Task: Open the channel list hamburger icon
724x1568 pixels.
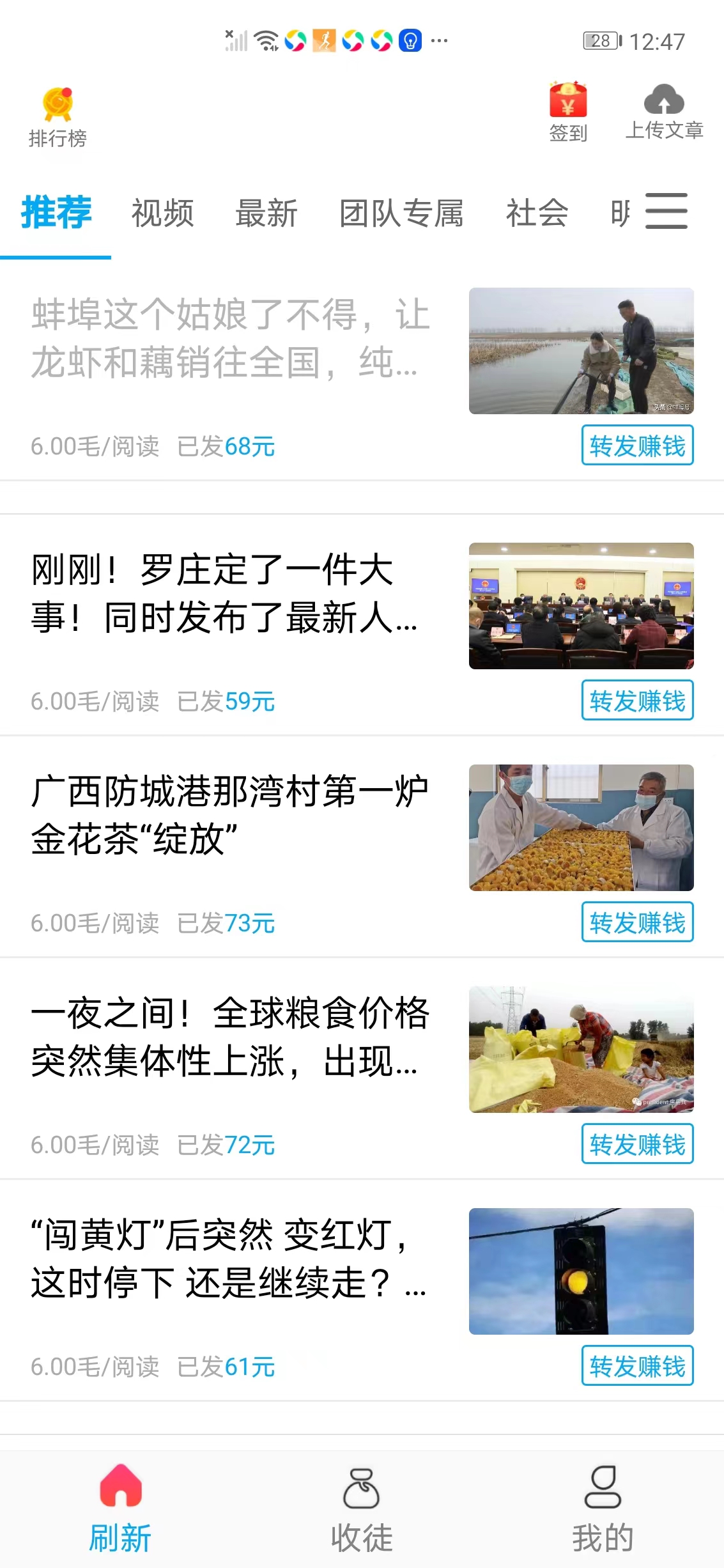Action: (666, 211)
